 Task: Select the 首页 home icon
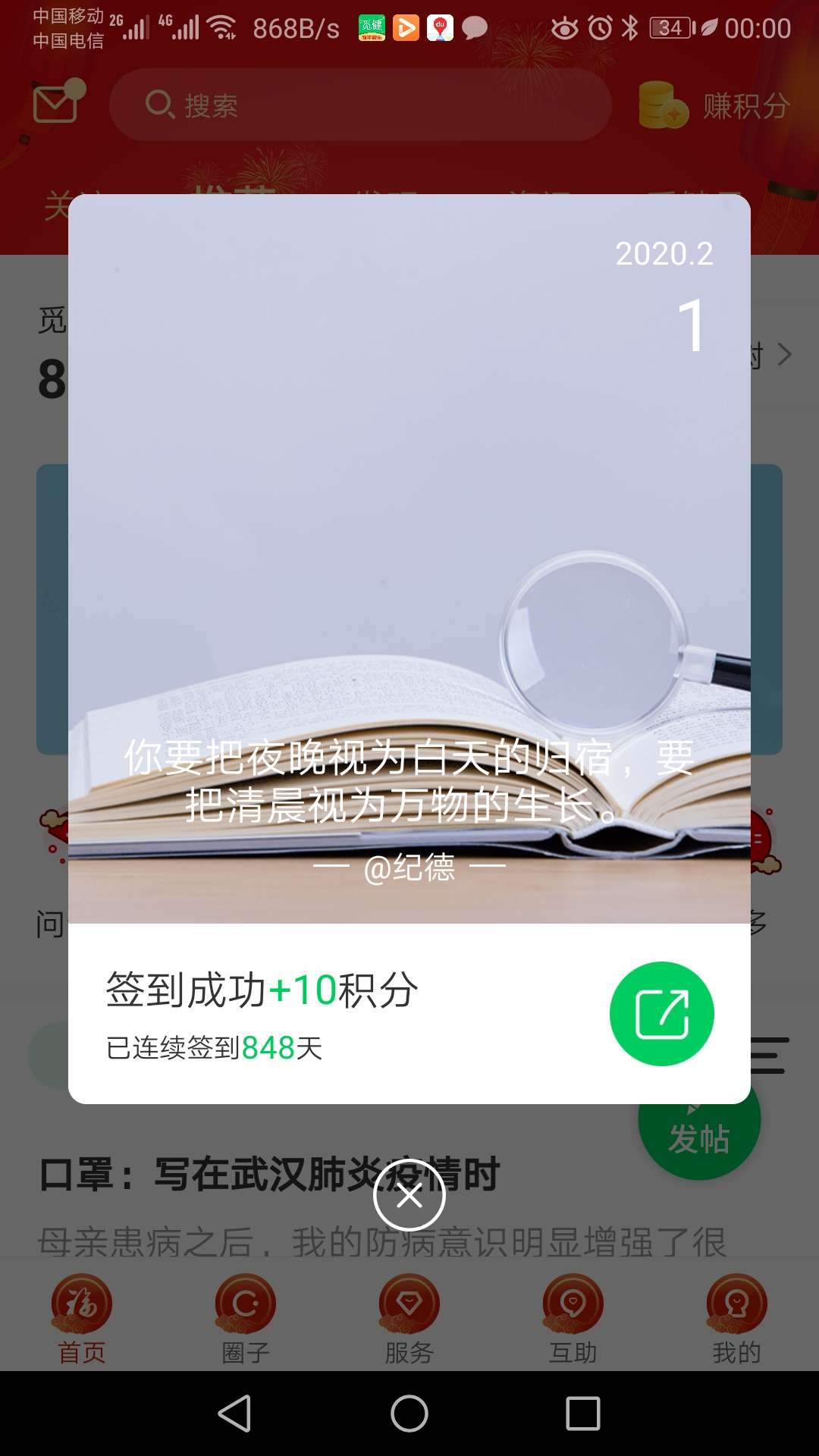pyautogui.click(x=82, y=1303)
